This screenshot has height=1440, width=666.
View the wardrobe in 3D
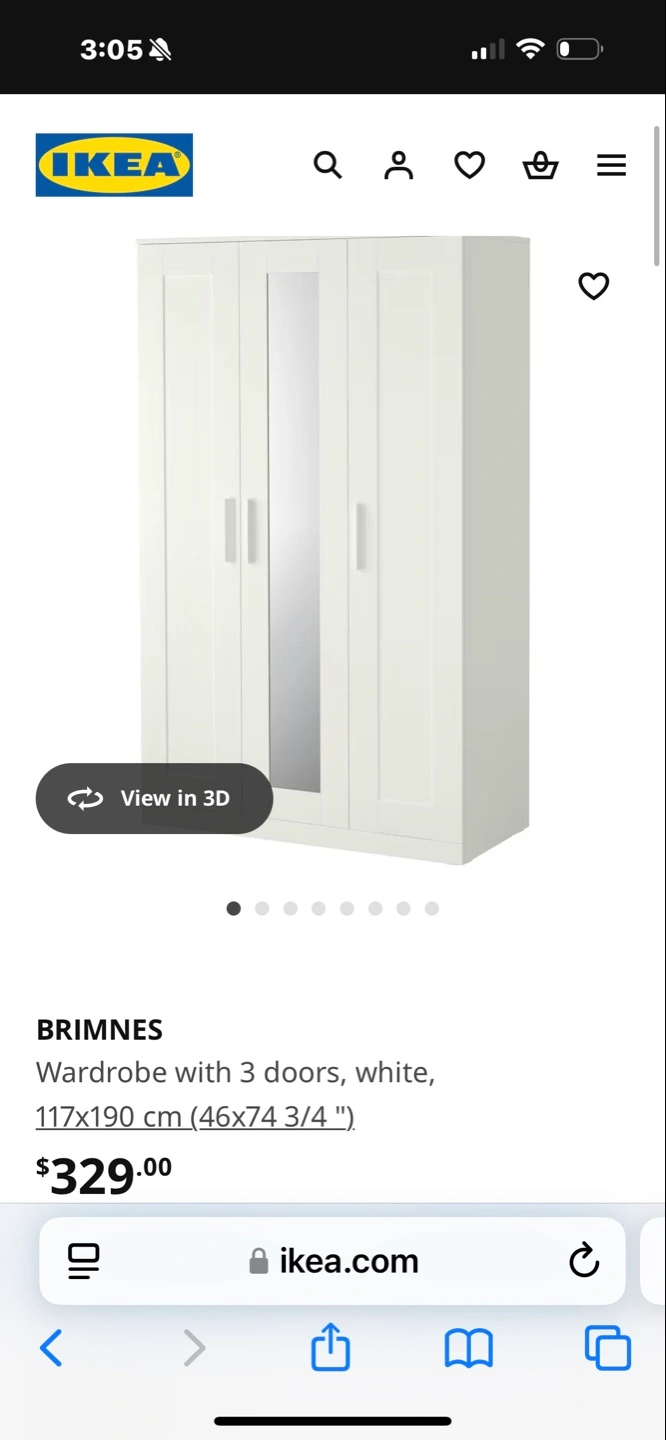pos(154,798)
